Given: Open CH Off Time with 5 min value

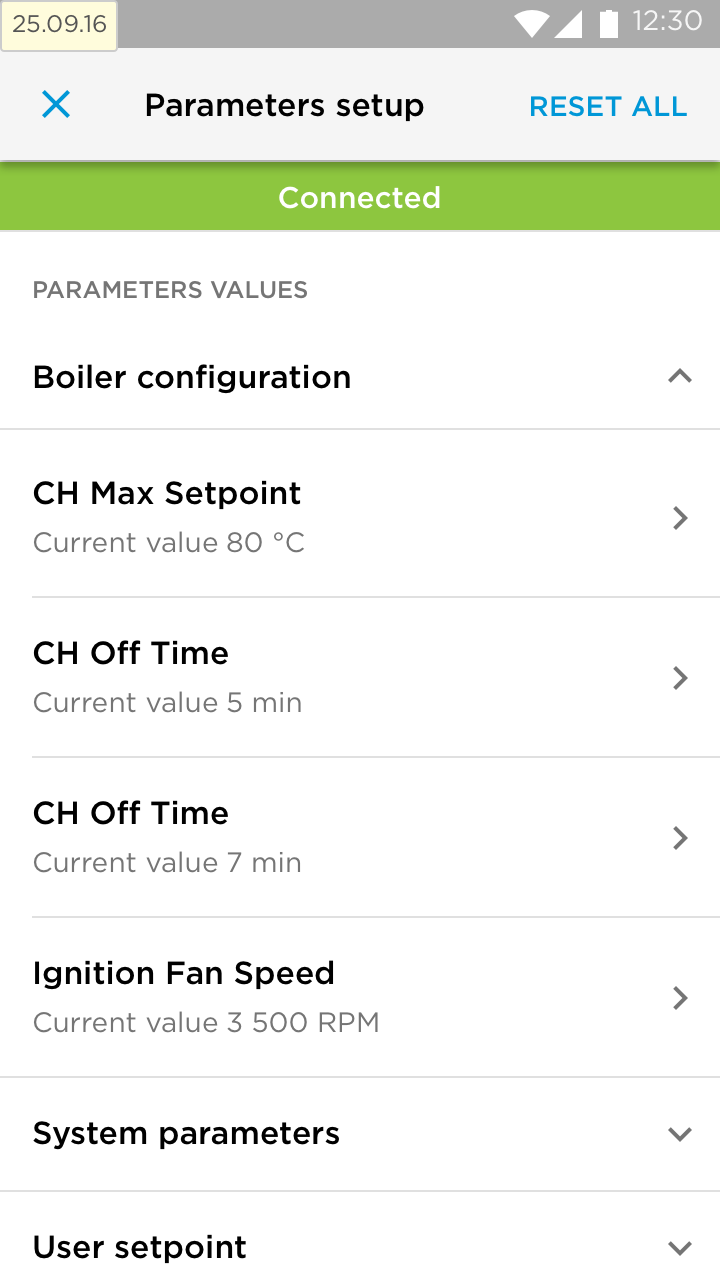Looking at the screenshot, I should (x=360, y=677).
